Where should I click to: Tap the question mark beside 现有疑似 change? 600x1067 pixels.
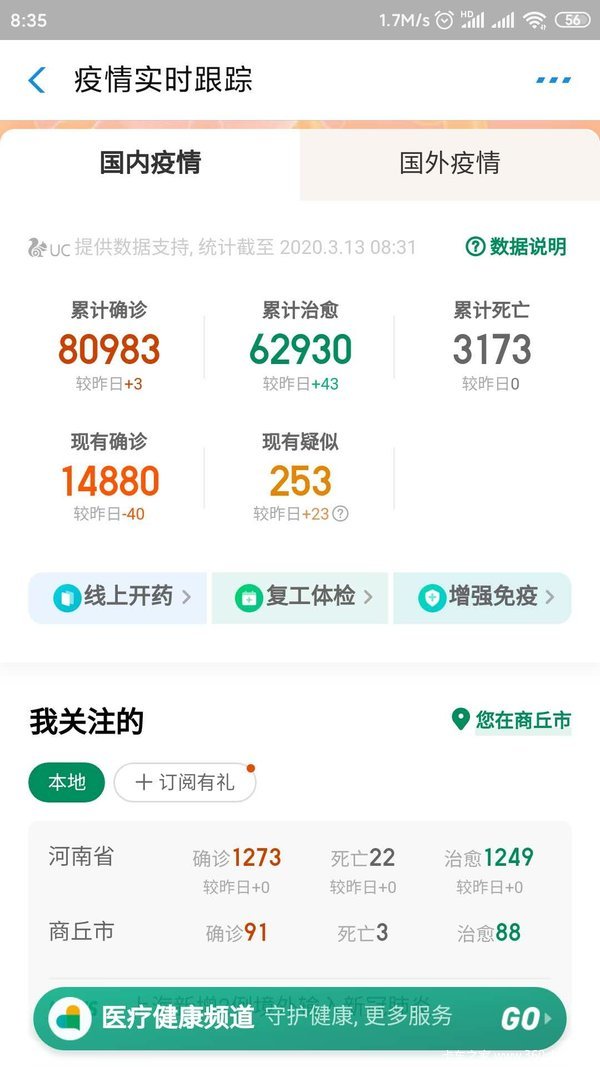click(340, 514)
